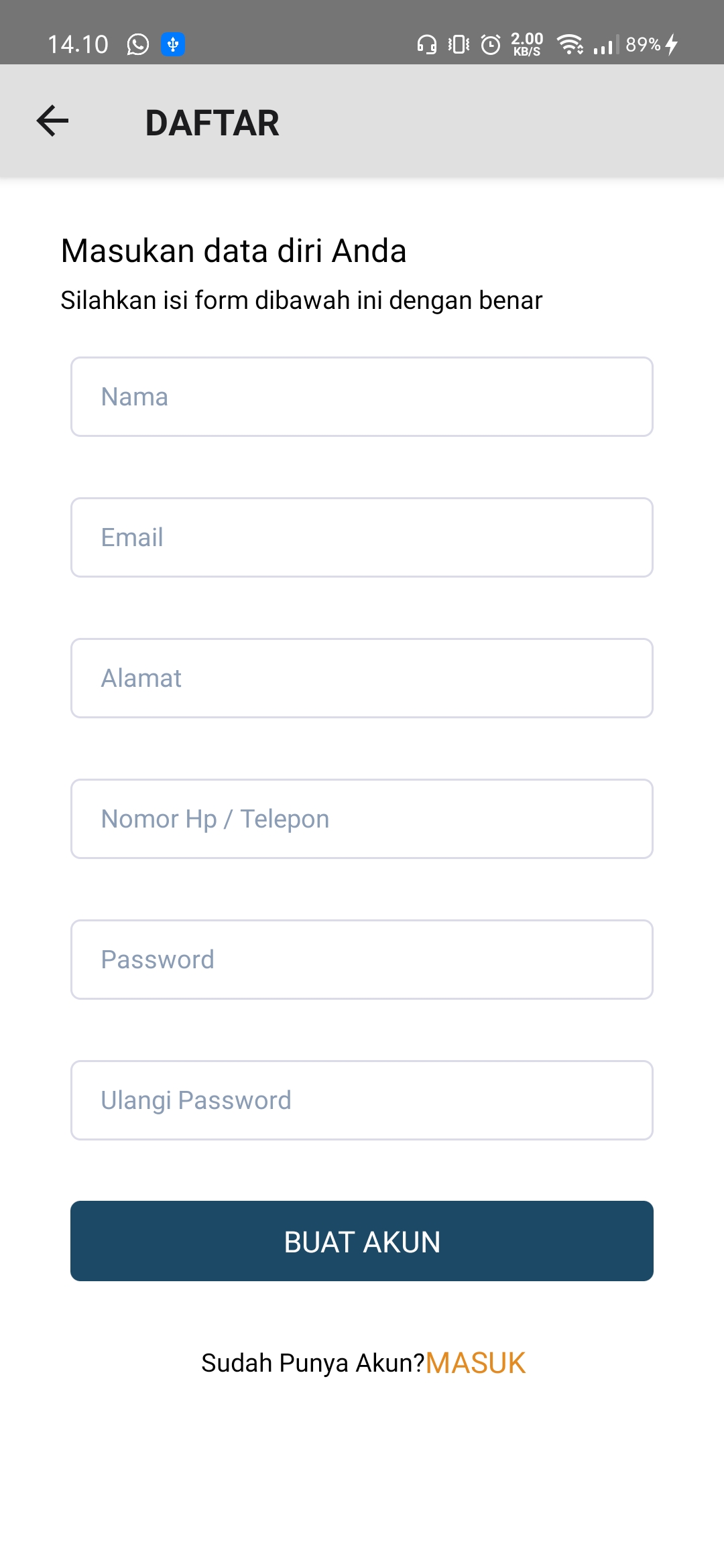The width and height of the screenshot is (724, 1568).
Task: Click the Nama input field
Action: [x=362, y=396]
